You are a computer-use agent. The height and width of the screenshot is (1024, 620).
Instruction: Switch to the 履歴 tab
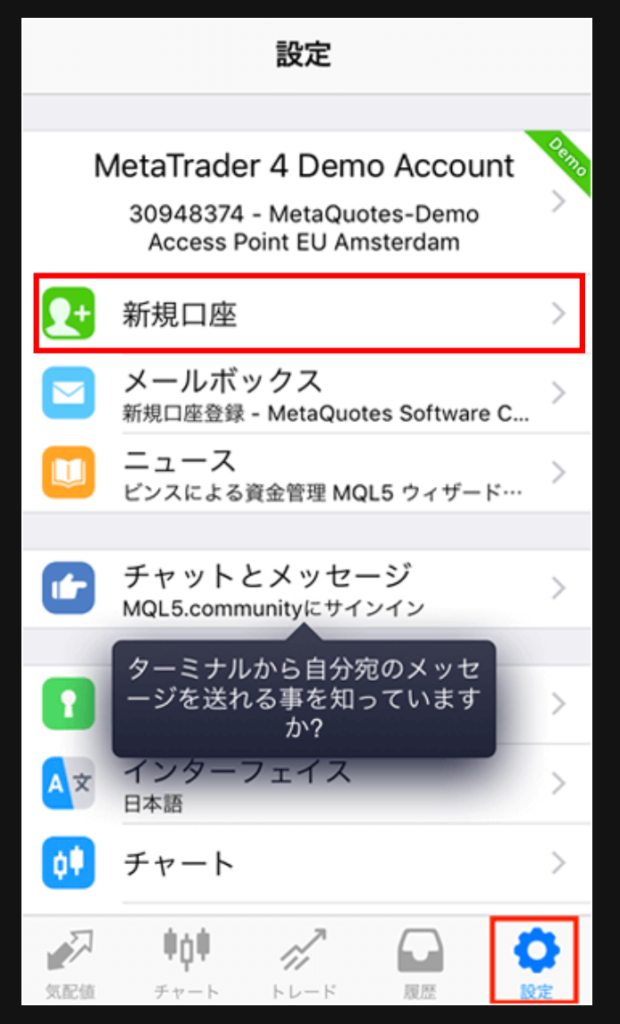tap(420, 962)
